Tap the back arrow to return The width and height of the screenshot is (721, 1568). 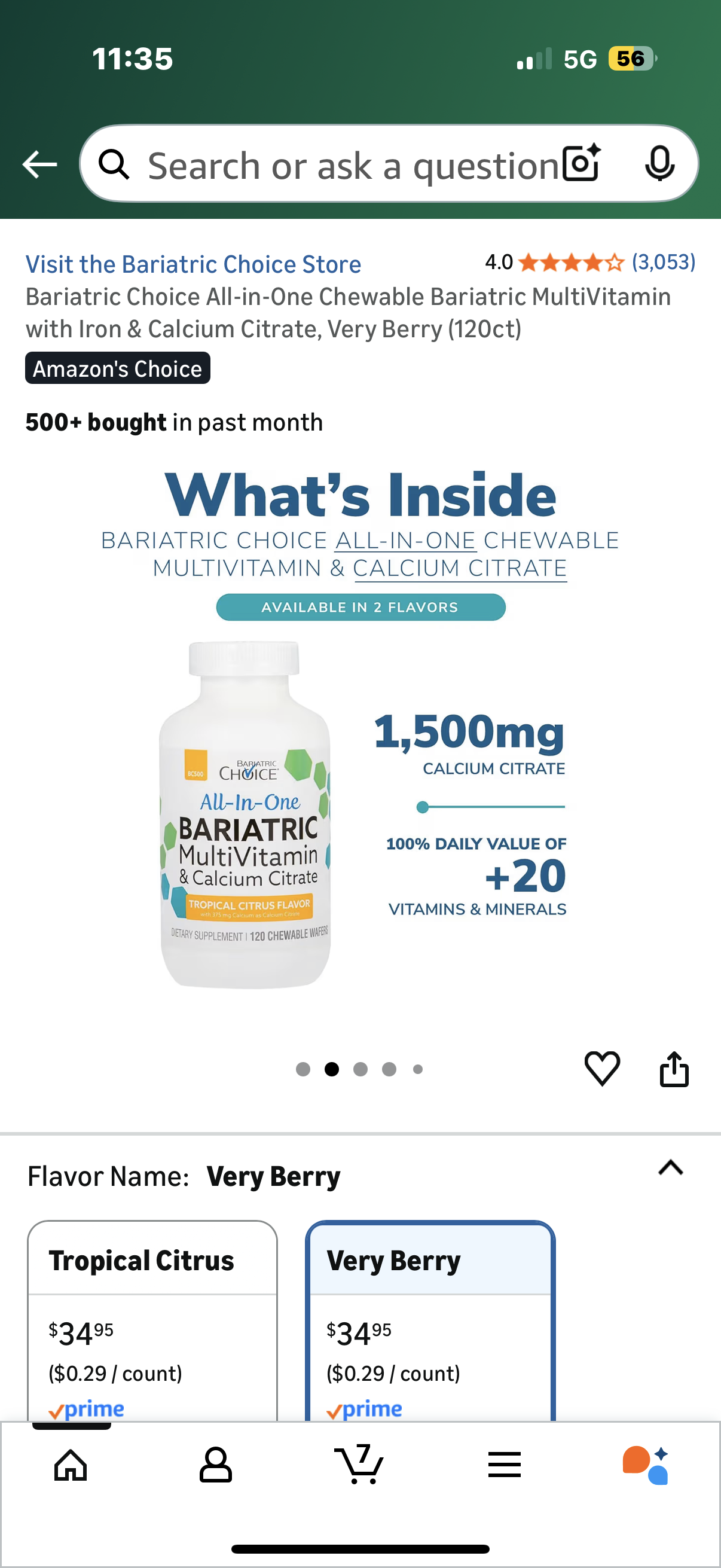pos(39,163)
